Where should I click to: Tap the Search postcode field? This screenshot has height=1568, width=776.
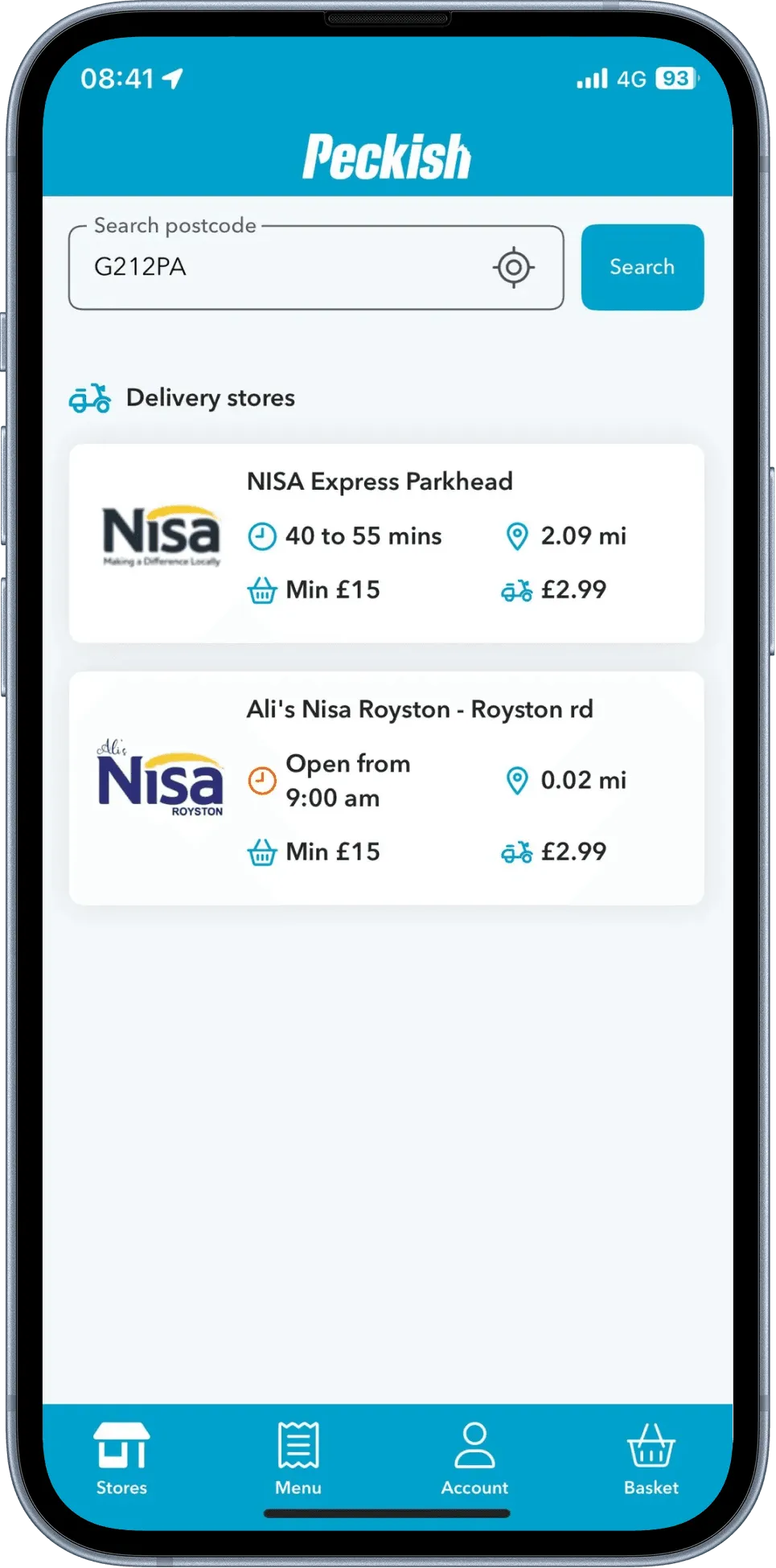[316, 268]
